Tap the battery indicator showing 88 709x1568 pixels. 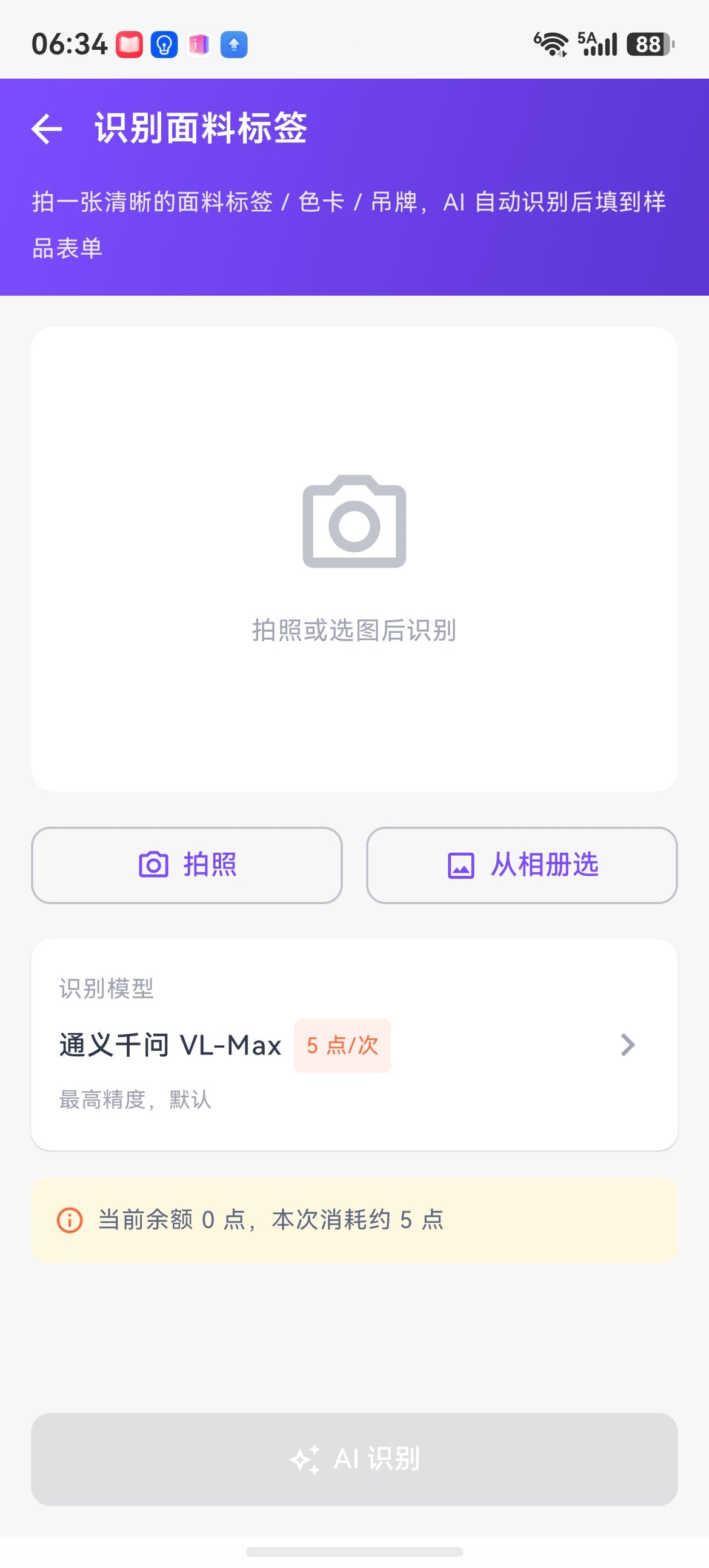point(648,44)
